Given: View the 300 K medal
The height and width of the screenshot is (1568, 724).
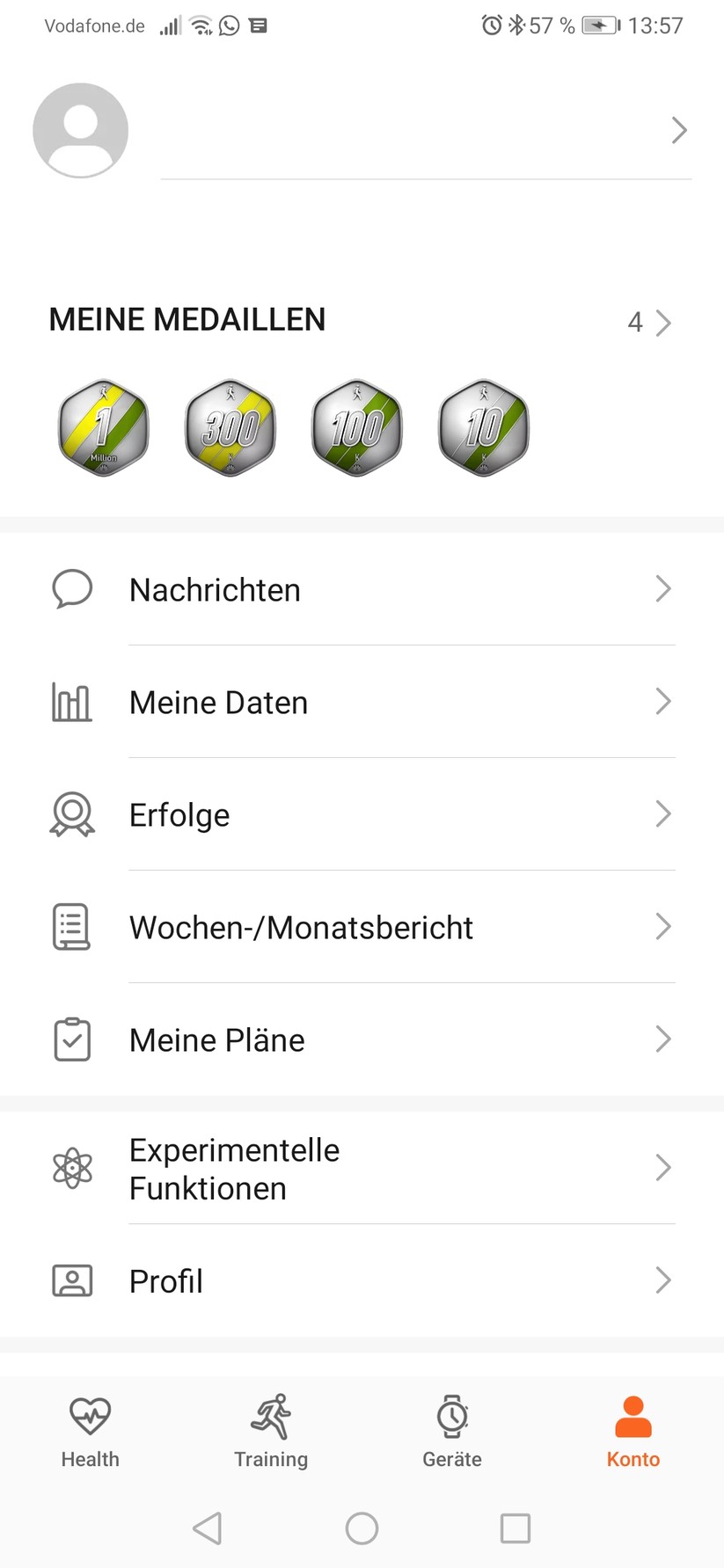Looking at the screenshot, I should click(230, 428).
